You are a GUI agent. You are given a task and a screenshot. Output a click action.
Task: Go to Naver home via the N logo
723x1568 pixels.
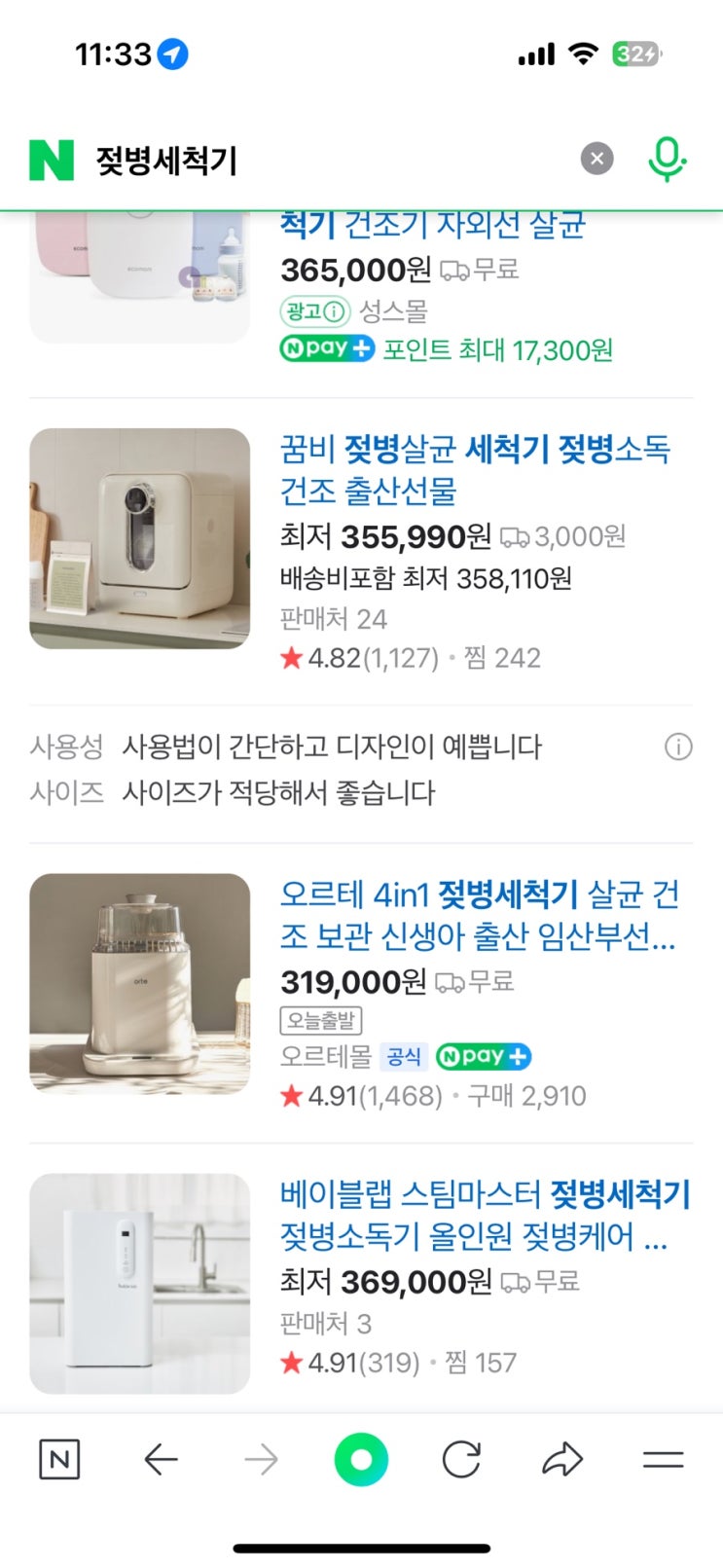click(52, 160)
